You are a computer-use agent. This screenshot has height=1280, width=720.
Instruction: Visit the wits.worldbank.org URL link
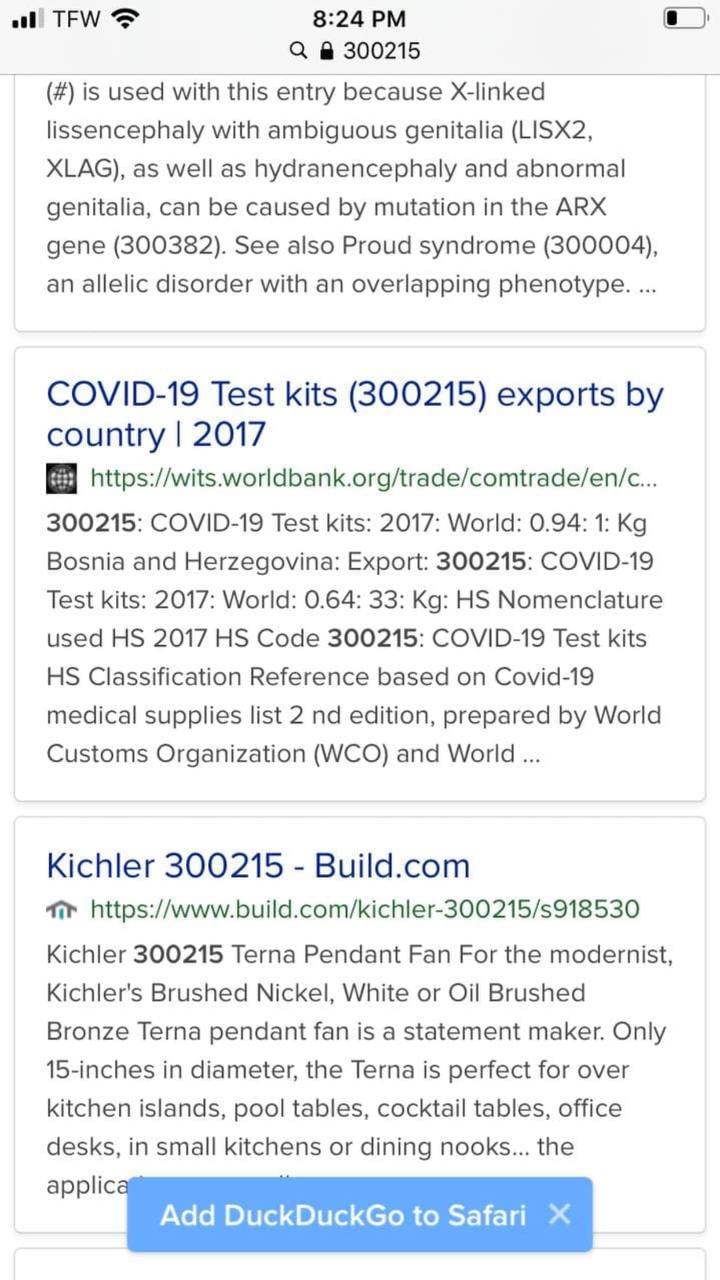coord(373,479)
